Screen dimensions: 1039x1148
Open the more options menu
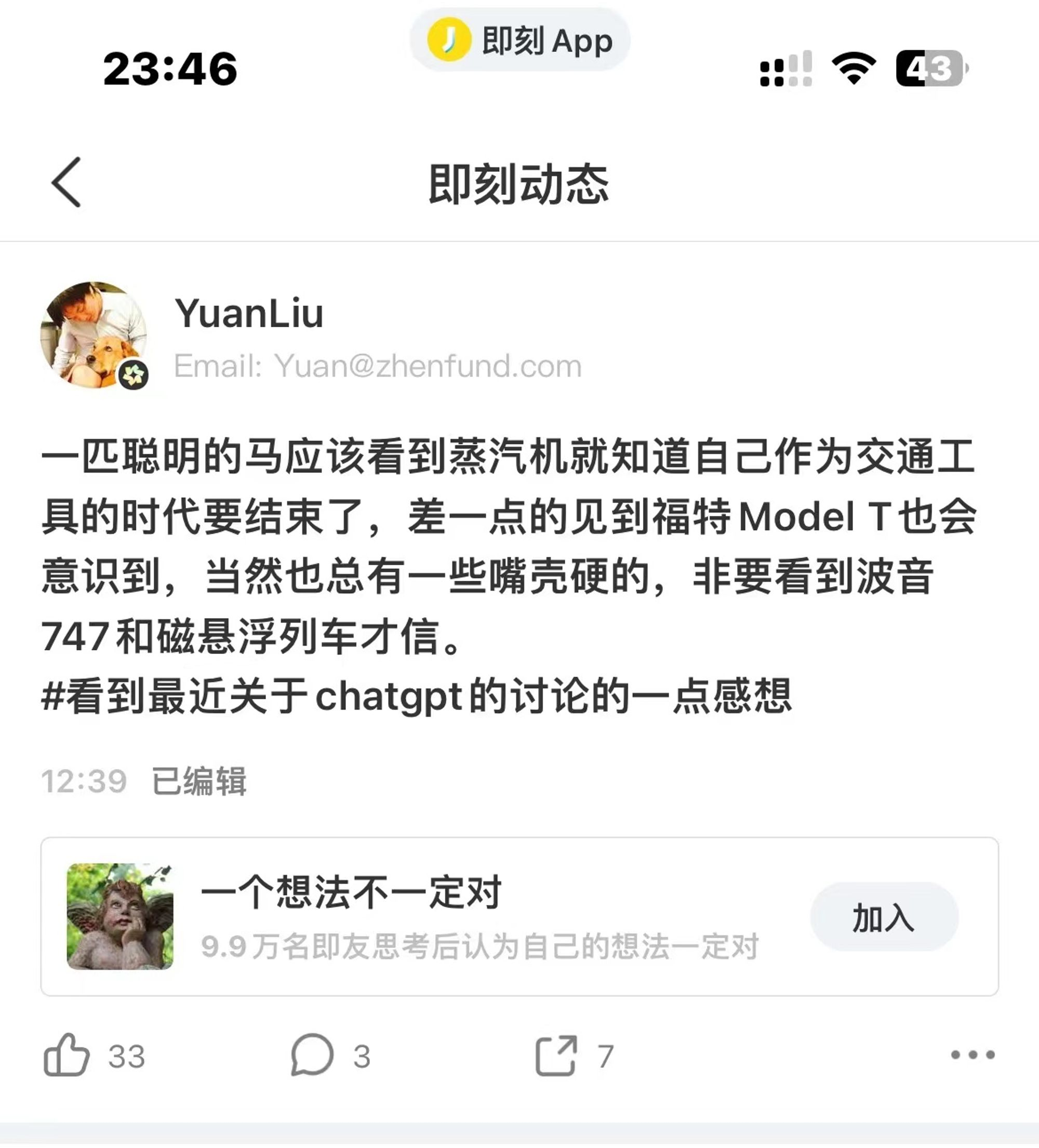click(x=973, y=1055)
